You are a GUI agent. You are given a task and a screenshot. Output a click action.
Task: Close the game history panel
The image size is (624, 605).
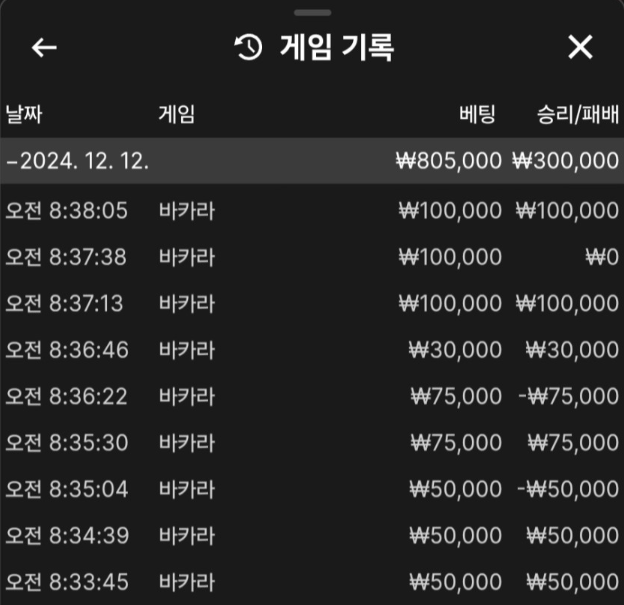click(580, 47)
